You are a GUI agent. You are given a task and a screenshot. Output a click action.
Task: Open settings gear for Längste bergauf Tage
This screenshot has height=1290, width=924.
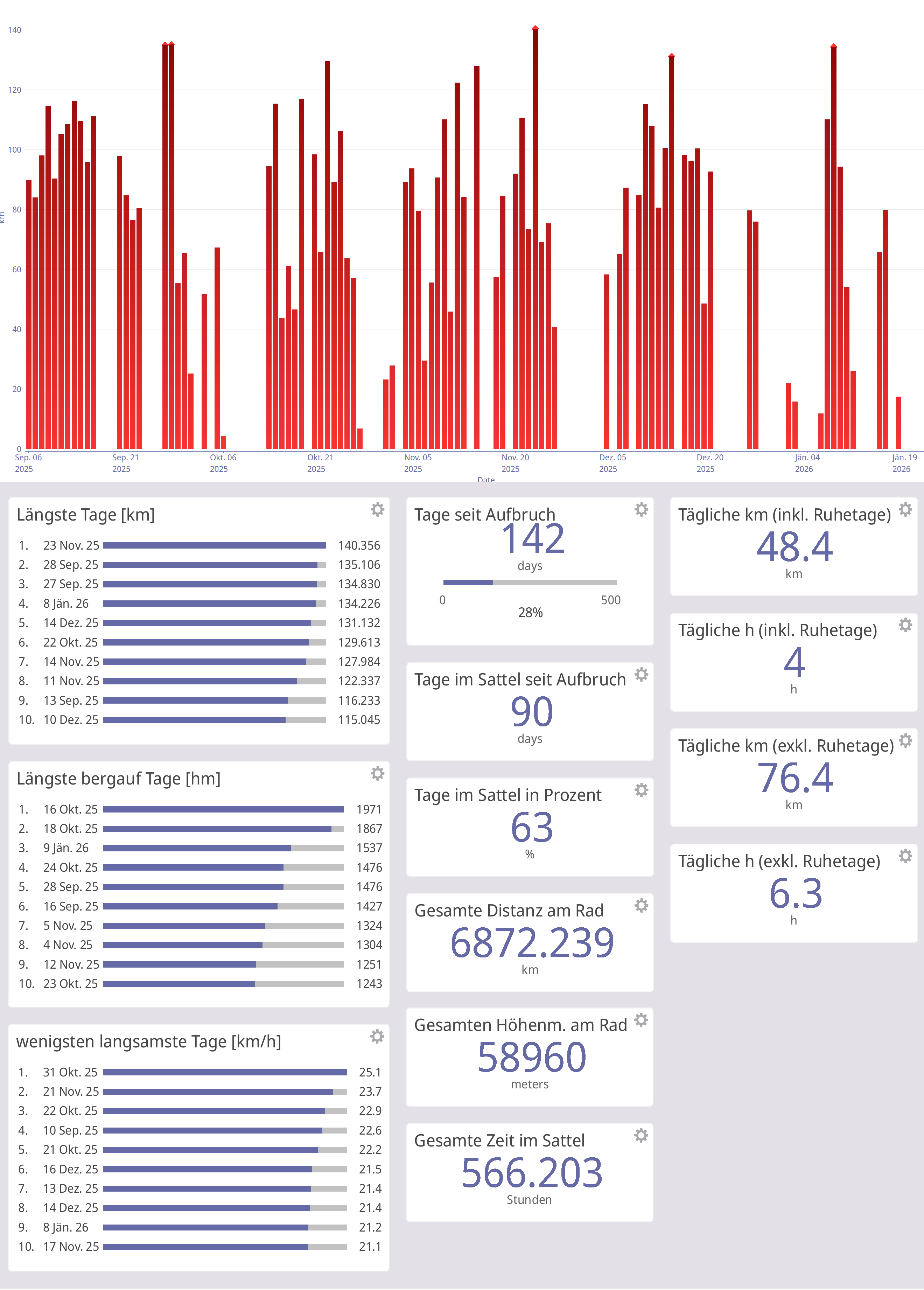pos(377,773)
